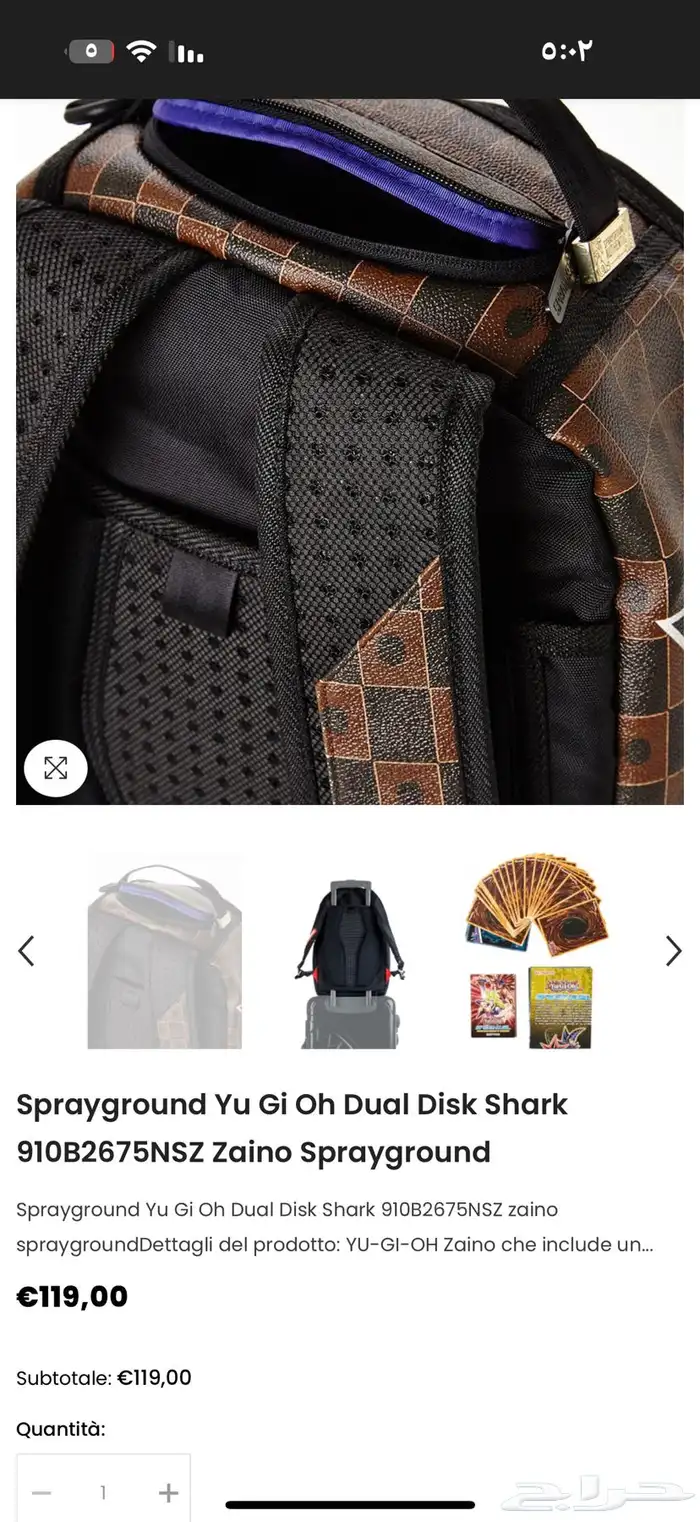
Task: Show previous thumbnails in the gallery
Action: tap(27, 951)
